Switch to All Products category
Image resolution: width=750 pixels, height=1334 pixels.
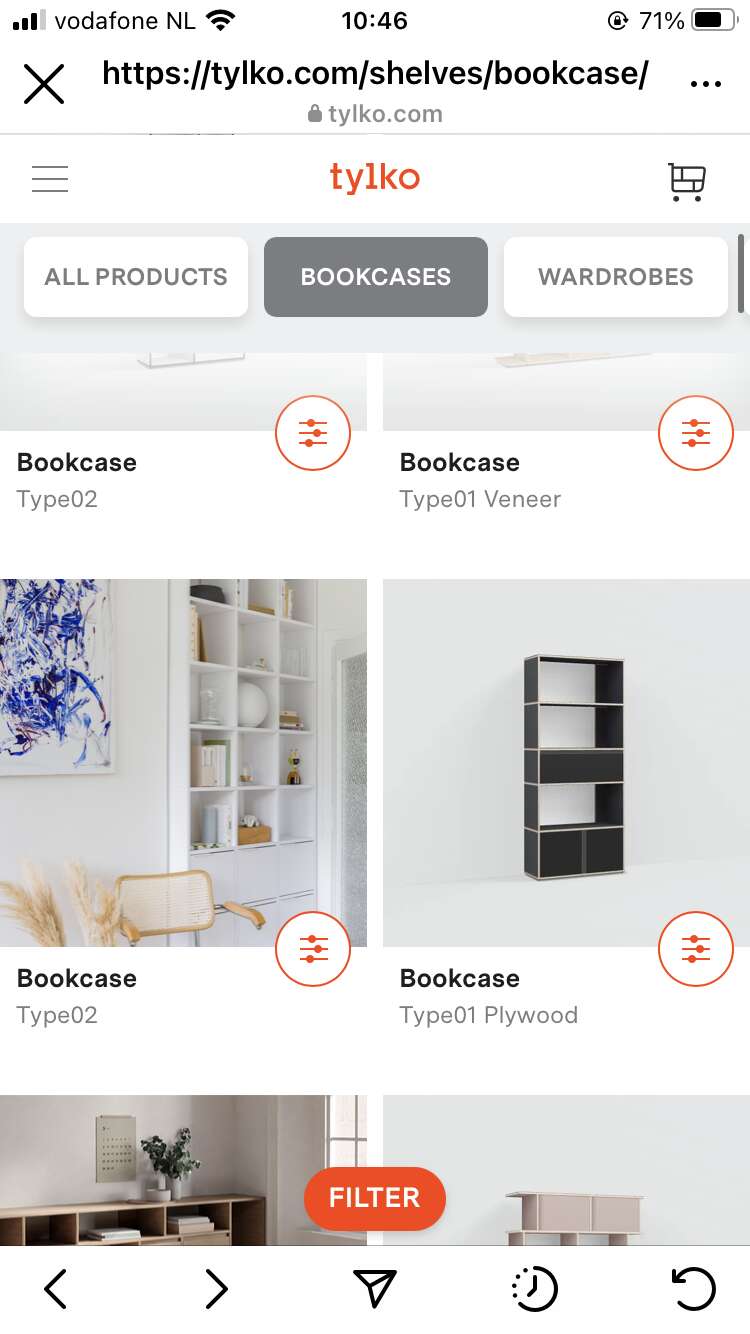[x=136, y=277]
